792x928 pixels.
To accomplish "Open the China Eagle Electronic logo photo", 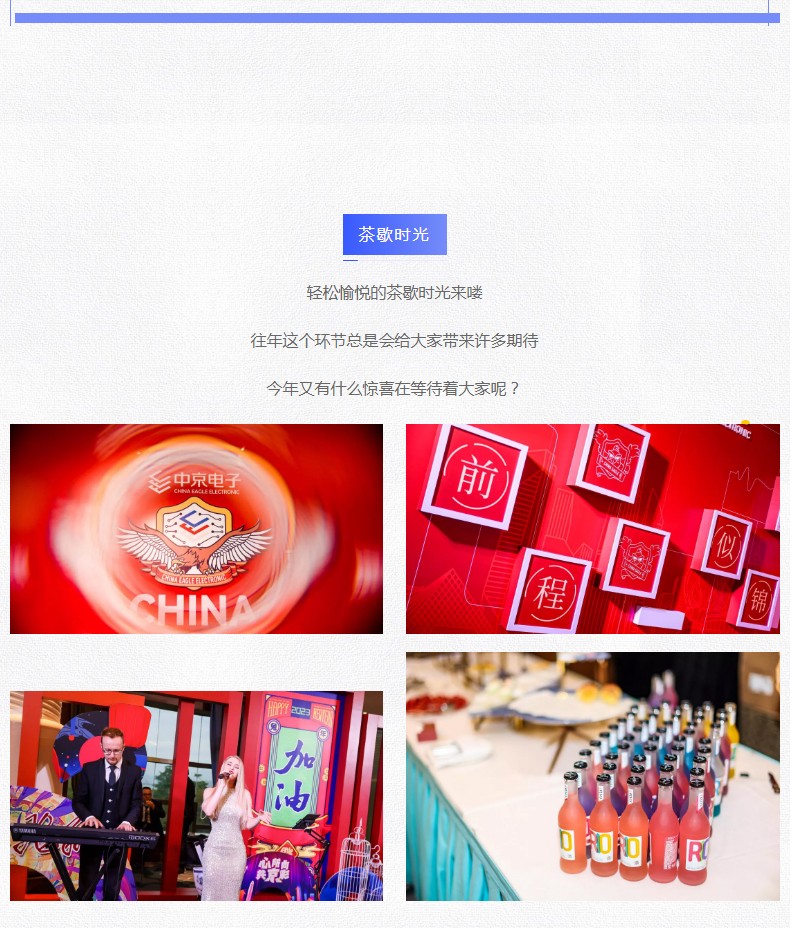I will 196,529.
